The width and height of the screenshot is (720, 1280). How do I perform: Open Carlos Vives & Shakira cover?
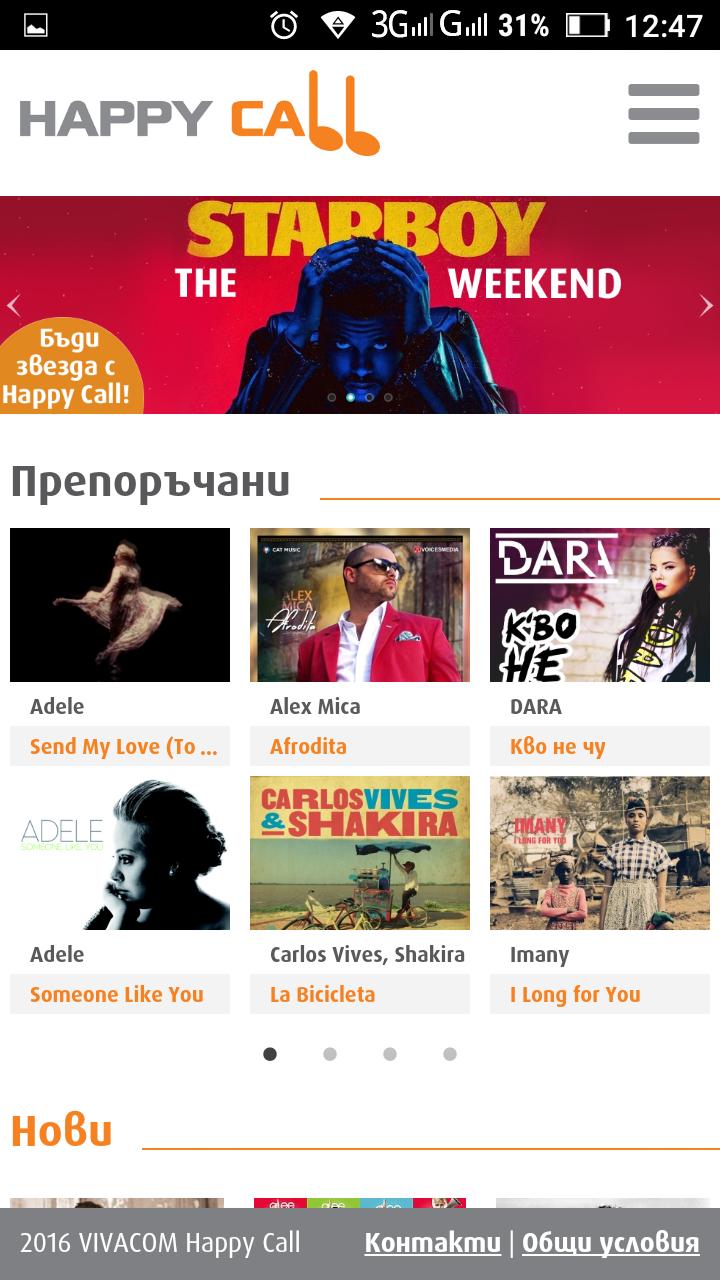[x=360, y=853]
